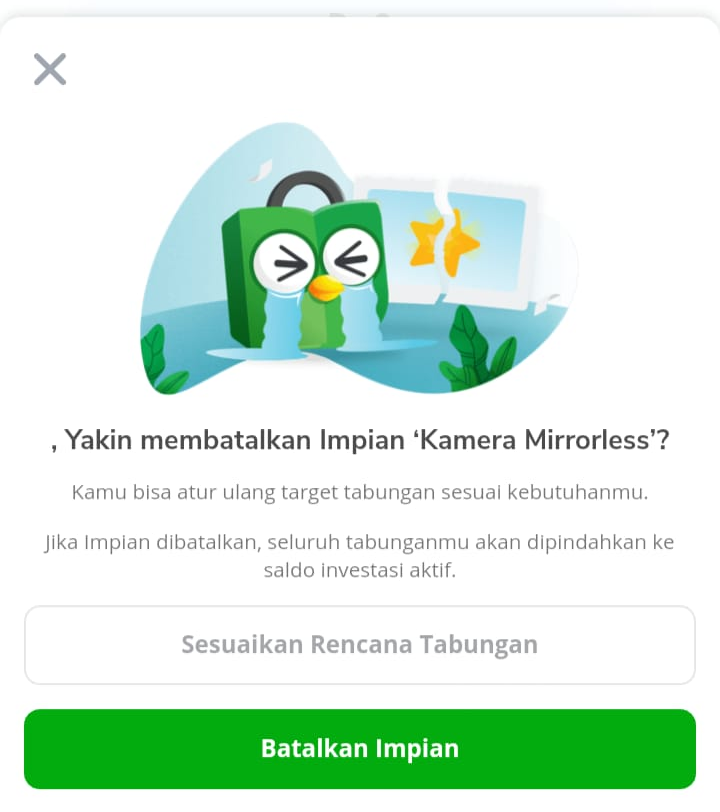Viewport: 720px width, 812px height.
Task: Tap Sesuaikan Rencana Tabungan button
Action: 360,645
